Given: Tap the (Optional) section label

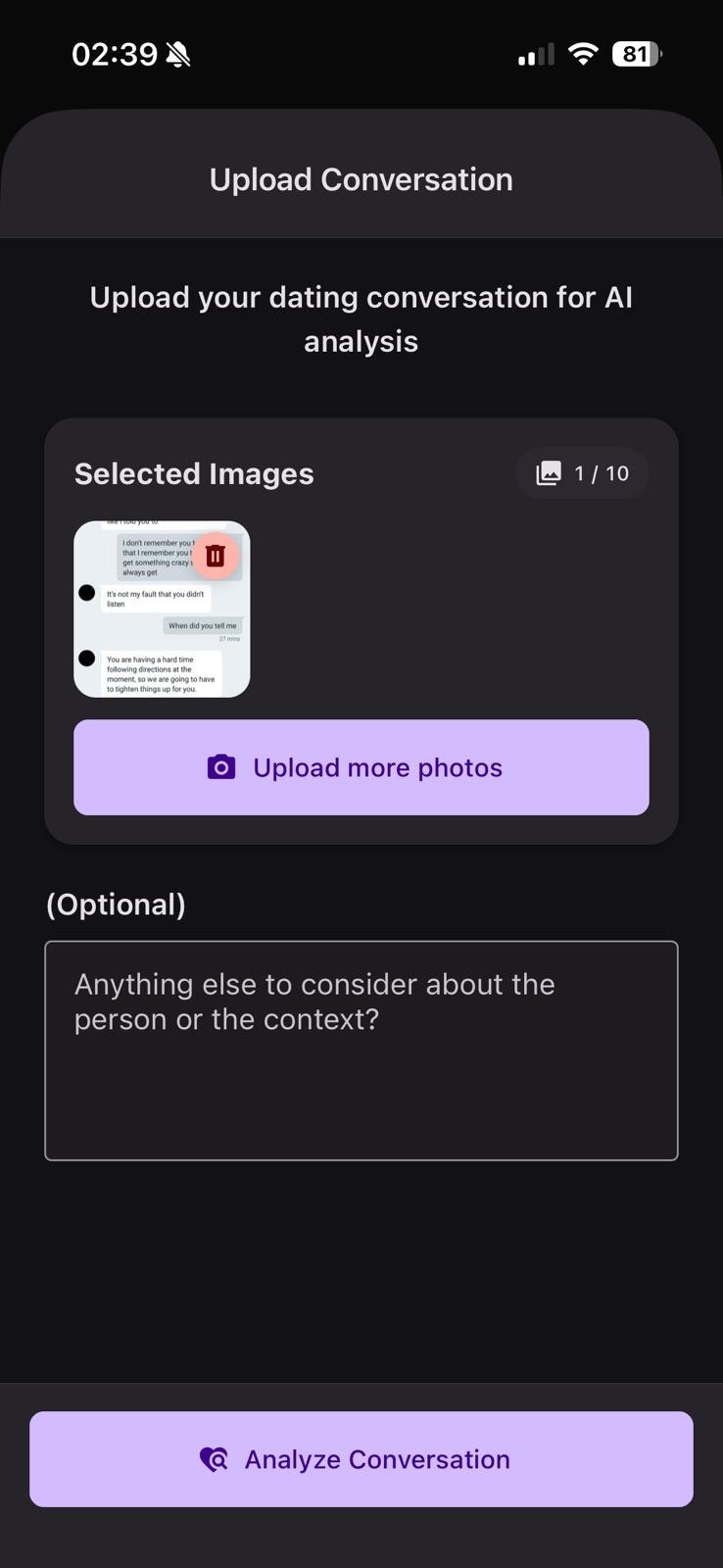Looking at the screenshot, I should (116, 904).
